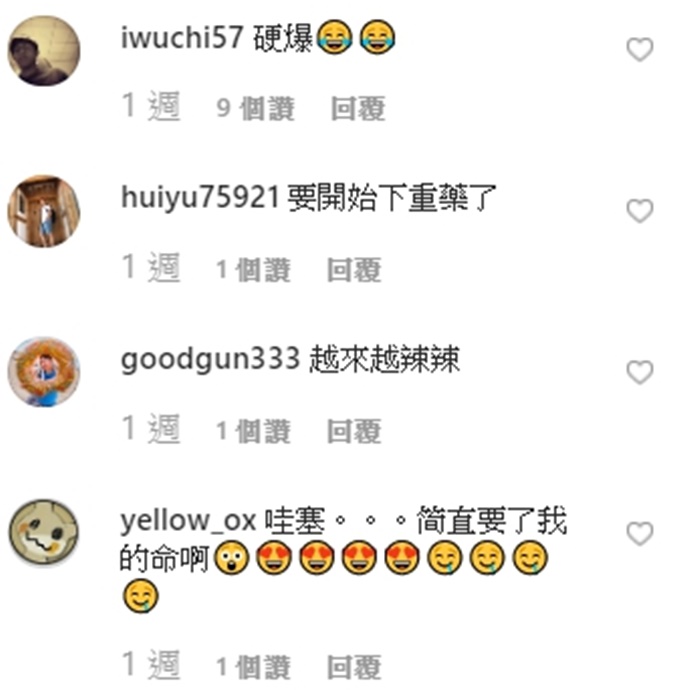
Task: Reply to huiyu75921's comment
Action: click(x=354, y=270)
